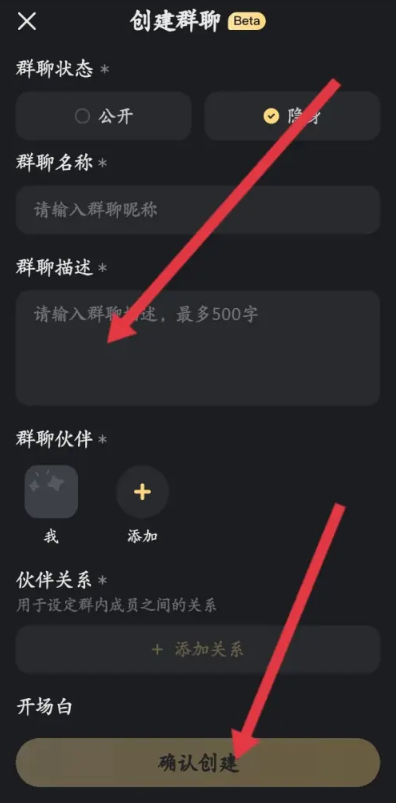Viewport: 396px width, 803px height.
Task: Tap the 群聊描述 text area
Action: [x=198, y=348]
